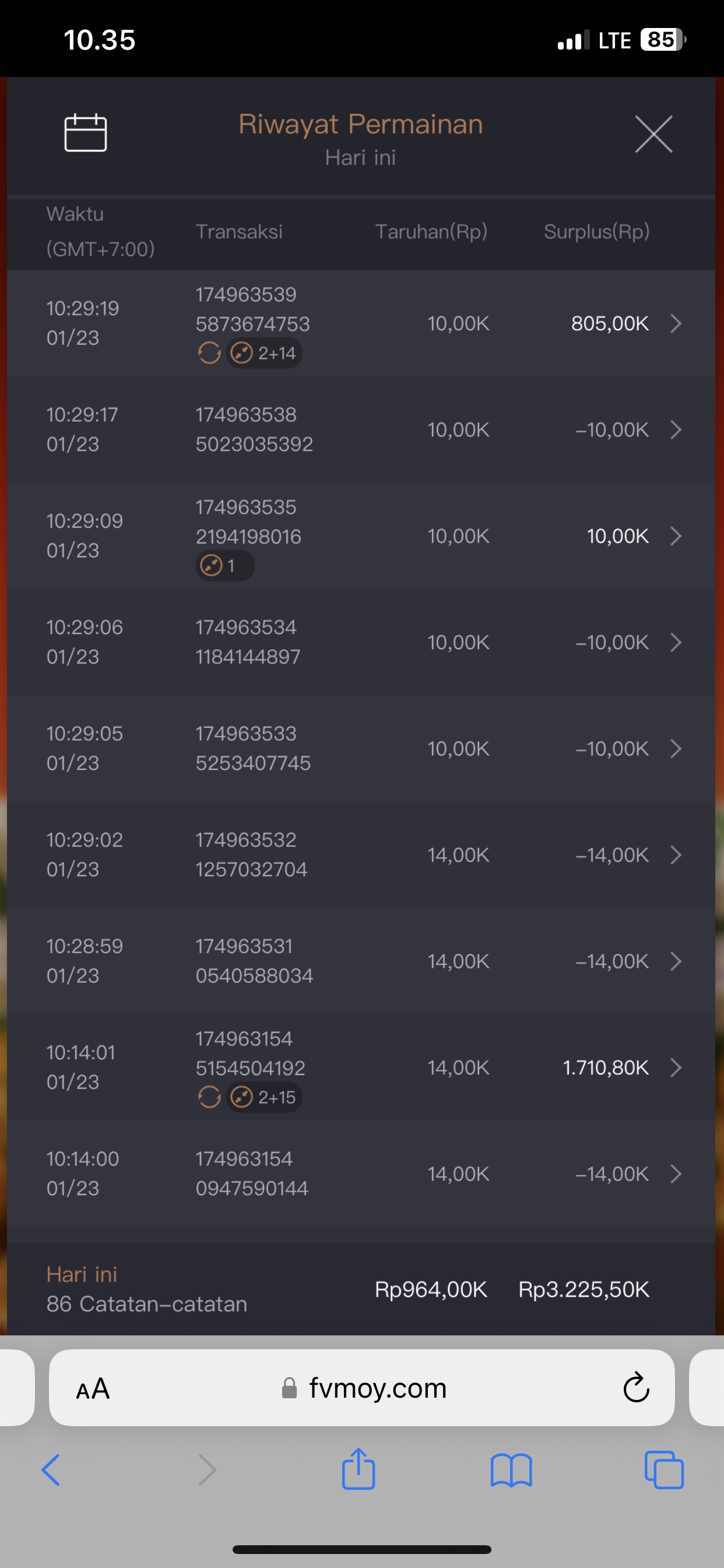
Task: View details of the 10:29:17 transaction
Action: point(676,430)
